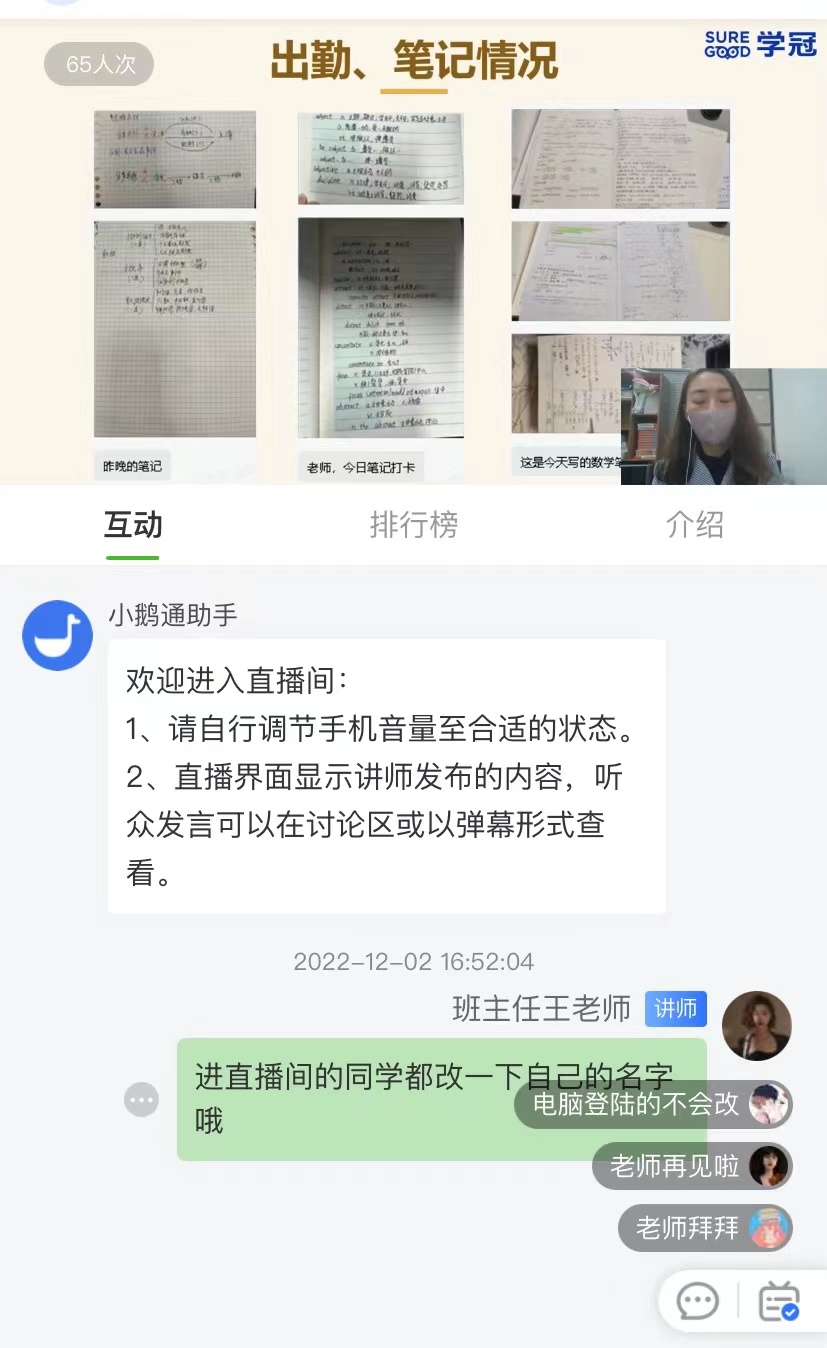Open the 小鹅通助手 avatar
The width and height of the screenshot is (827, 1348).
[58, 635]
